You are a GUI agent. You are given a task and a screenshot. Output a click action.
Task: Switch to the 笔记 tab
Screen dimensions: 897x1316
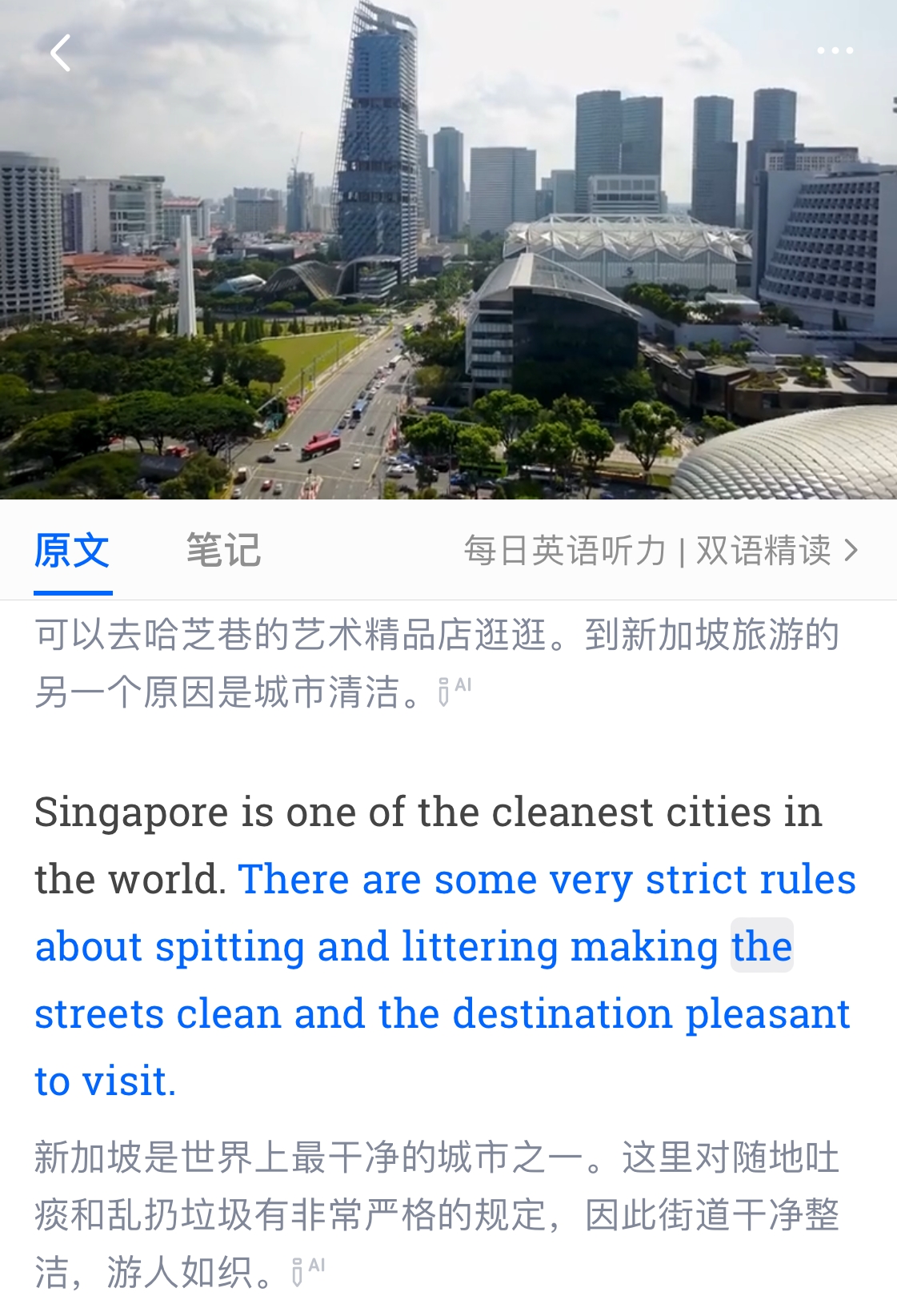click(223, 551)
